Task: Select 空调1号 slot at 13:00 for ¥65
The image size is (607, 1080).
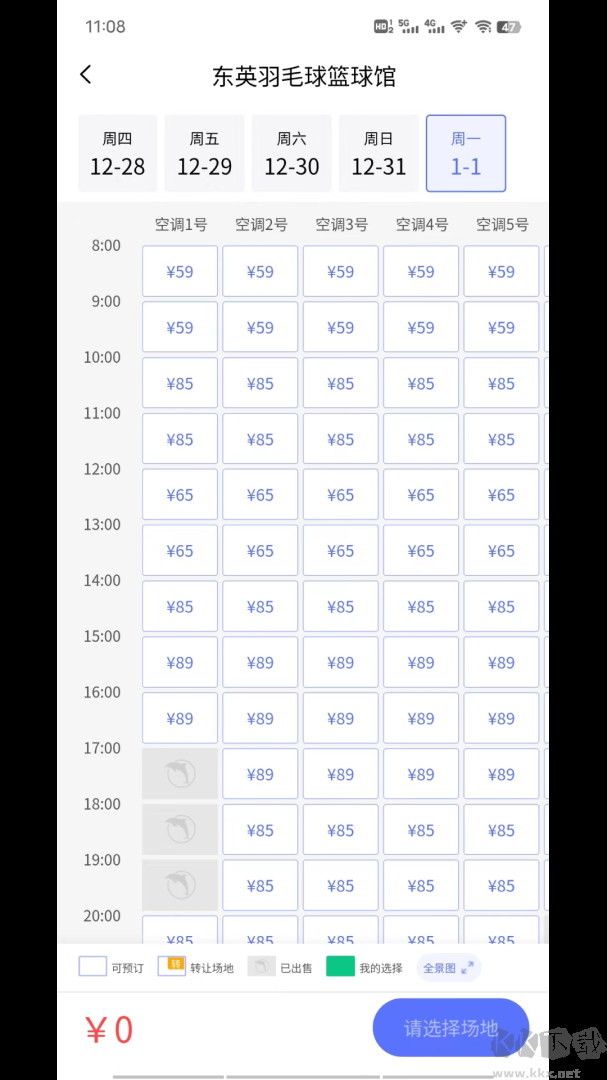Action: [180, 551]
